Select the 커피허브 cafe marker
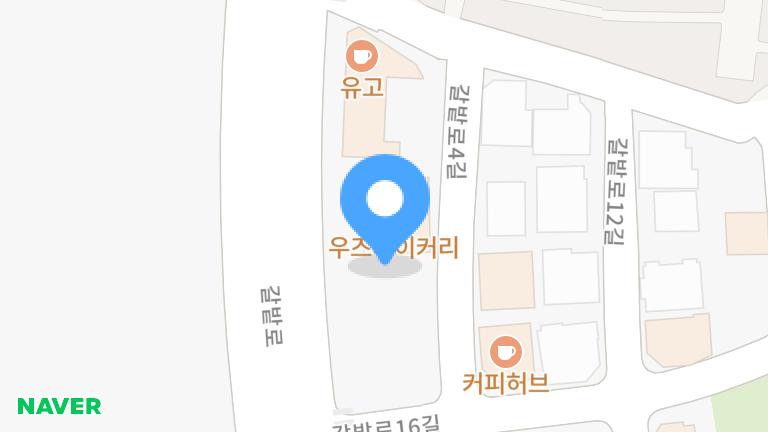Viewport: 768px width, 432px height. tap(506, 352)
